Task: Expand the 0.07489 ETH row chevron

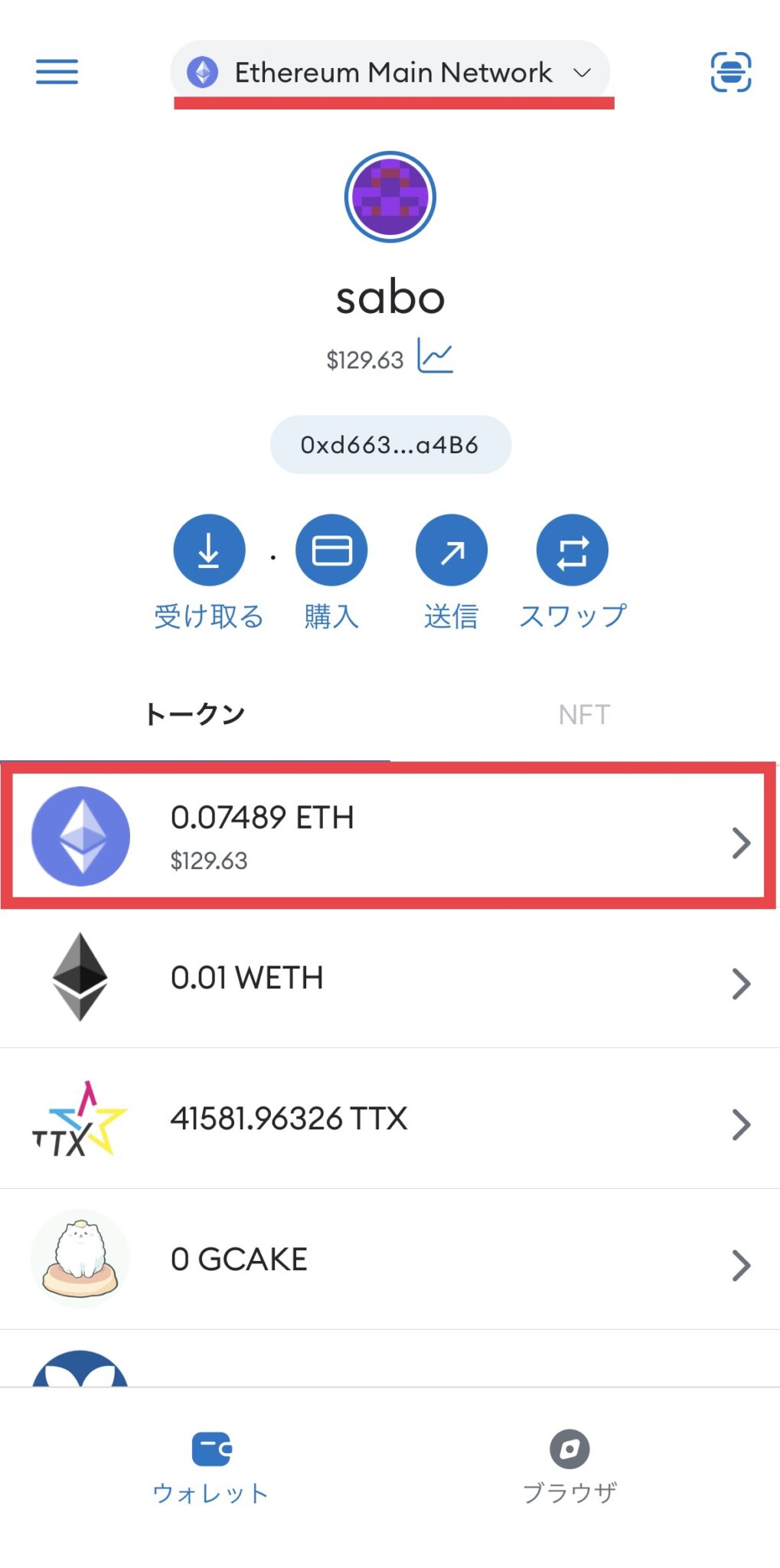Action: [739, 842]
